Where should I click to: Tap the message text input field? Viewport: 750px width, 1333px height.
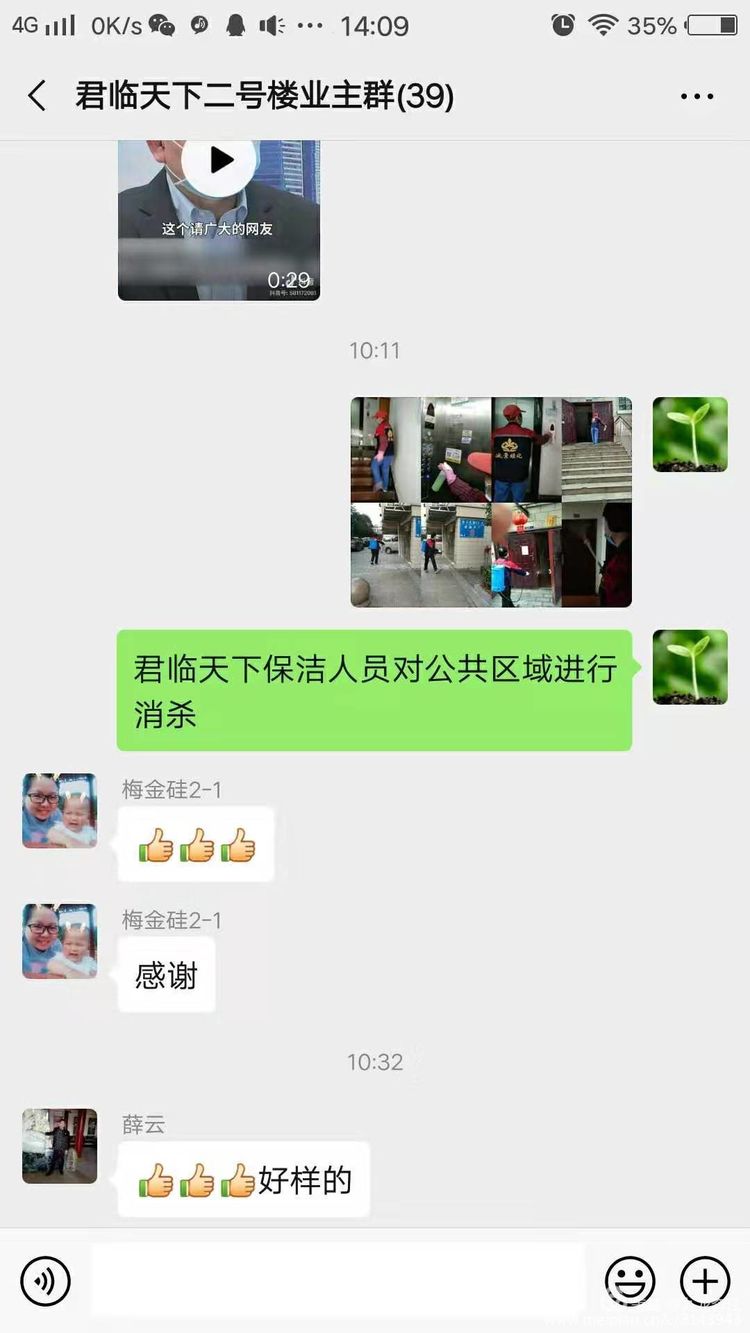coord(337,1280)
